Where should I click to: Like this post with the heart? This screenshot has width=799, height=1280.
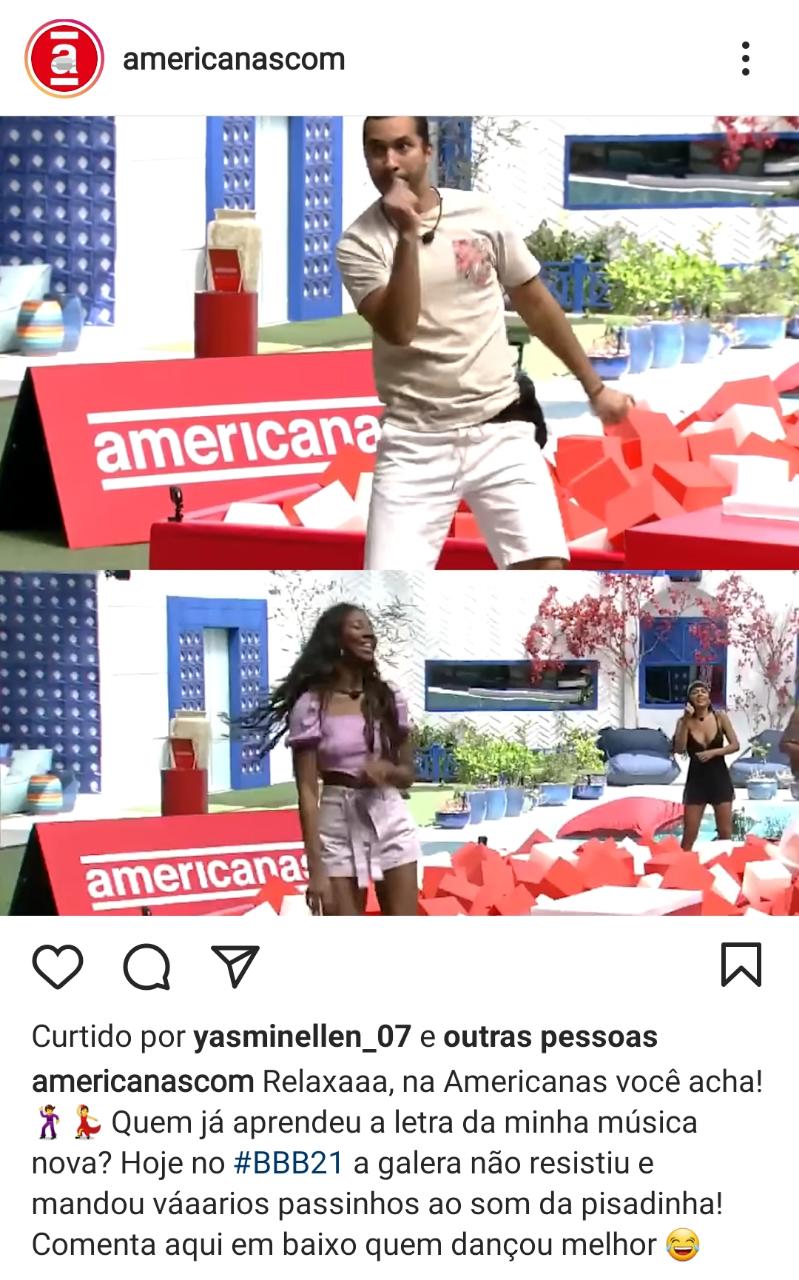tap(57, 966)
